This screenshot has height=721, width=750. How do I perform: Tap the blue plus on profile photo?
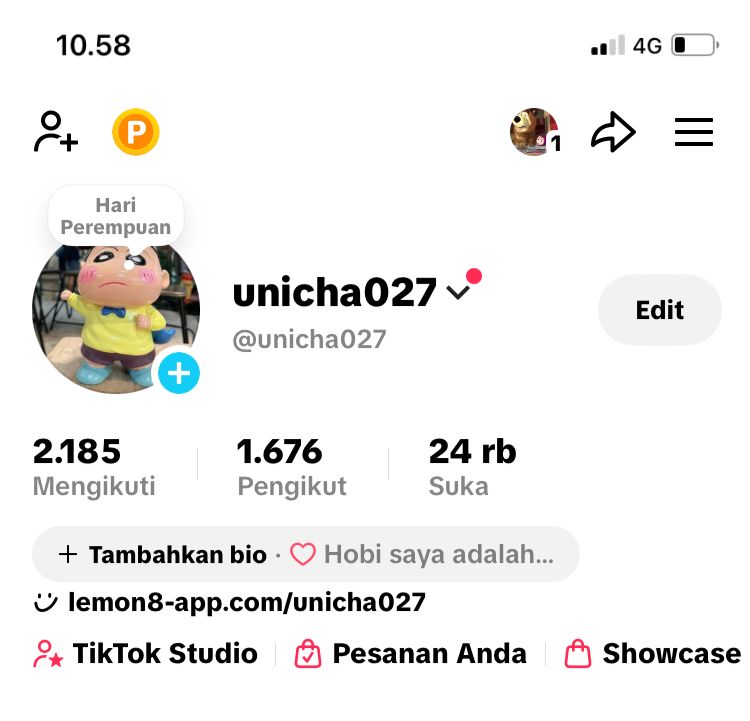[x=179, y=374]
